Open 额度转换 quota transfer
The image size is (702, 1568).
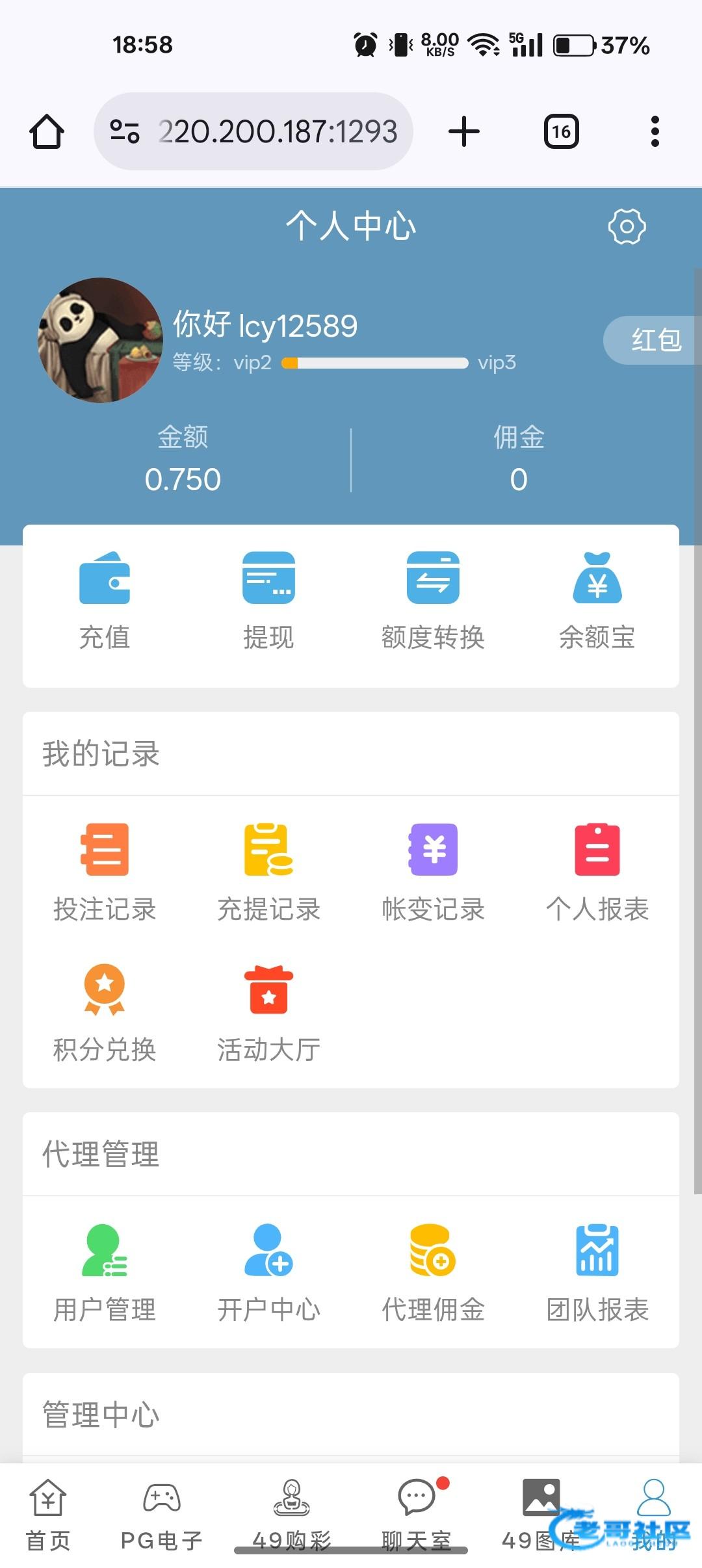coord(433,600)
